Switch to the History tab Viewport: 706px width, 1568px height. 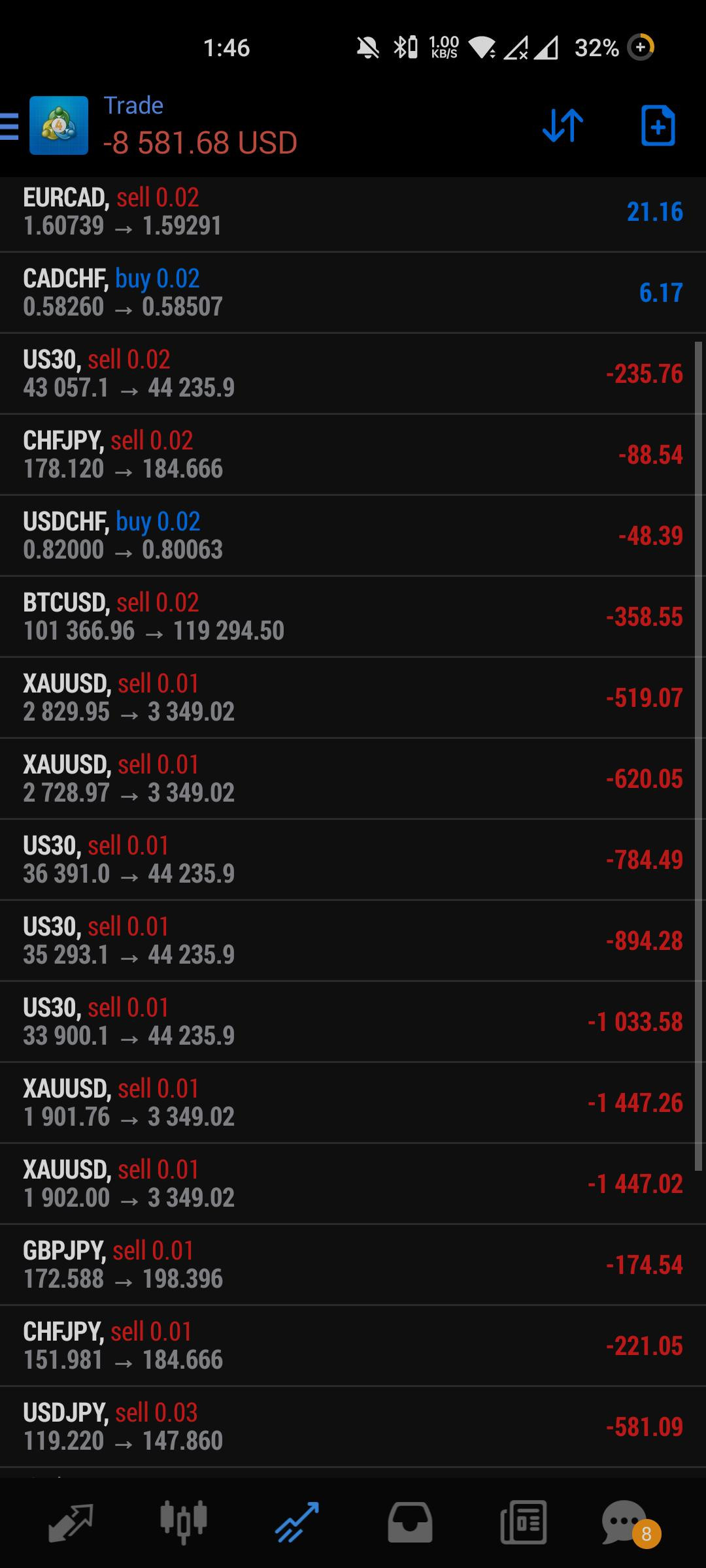click(x=410, y=1522)
